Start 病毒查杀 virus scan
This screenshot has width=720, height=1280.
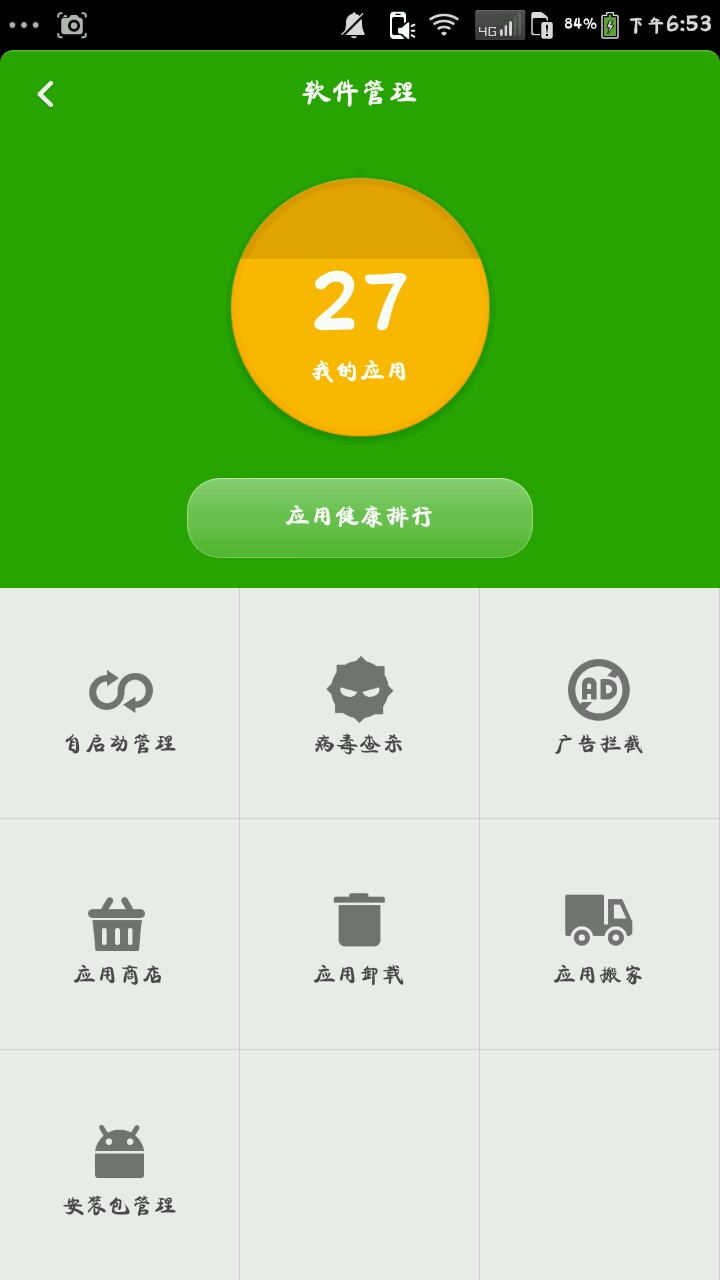point(360,704)
